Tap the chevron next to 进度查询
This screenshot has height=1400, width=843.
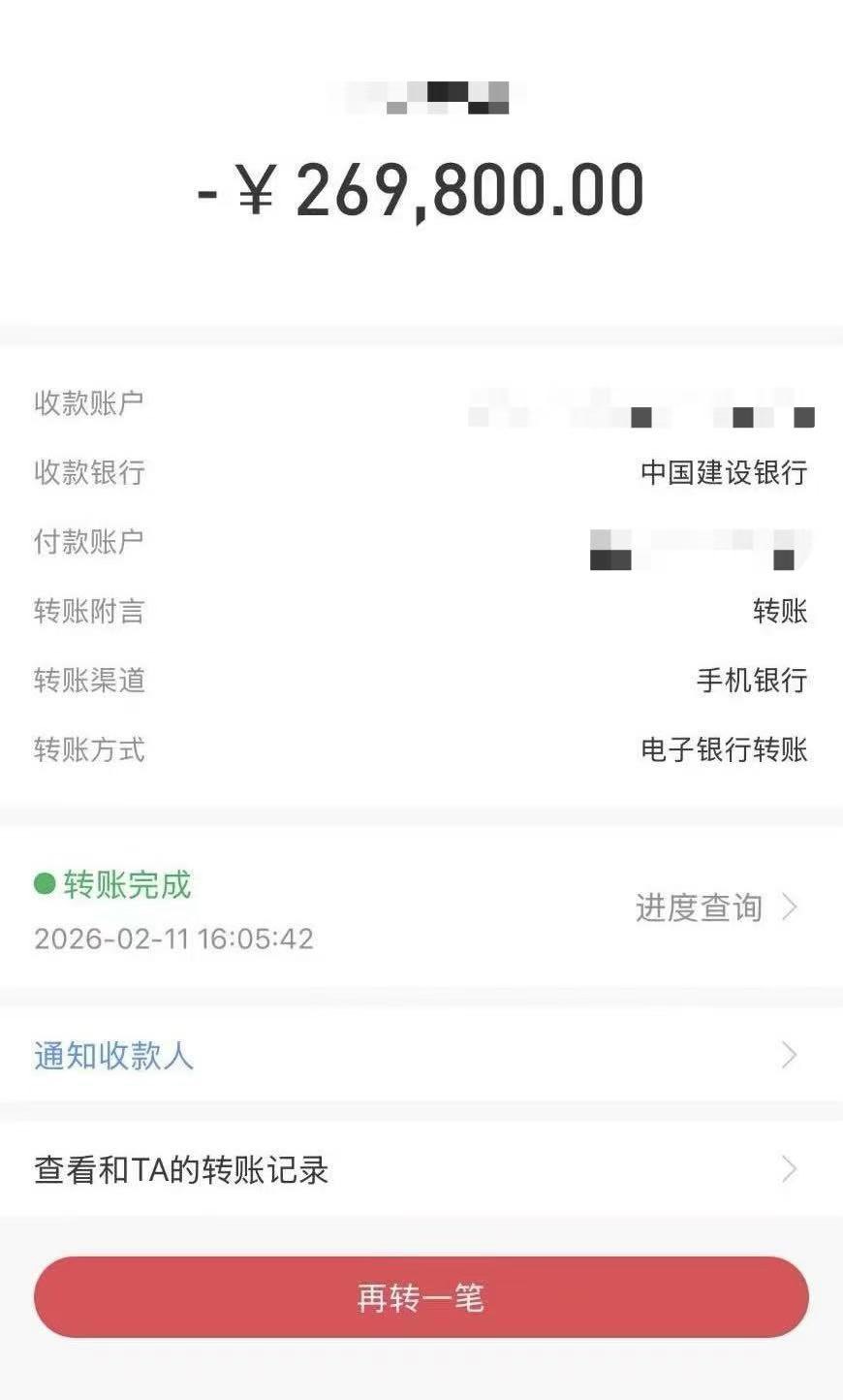[793, 907]
